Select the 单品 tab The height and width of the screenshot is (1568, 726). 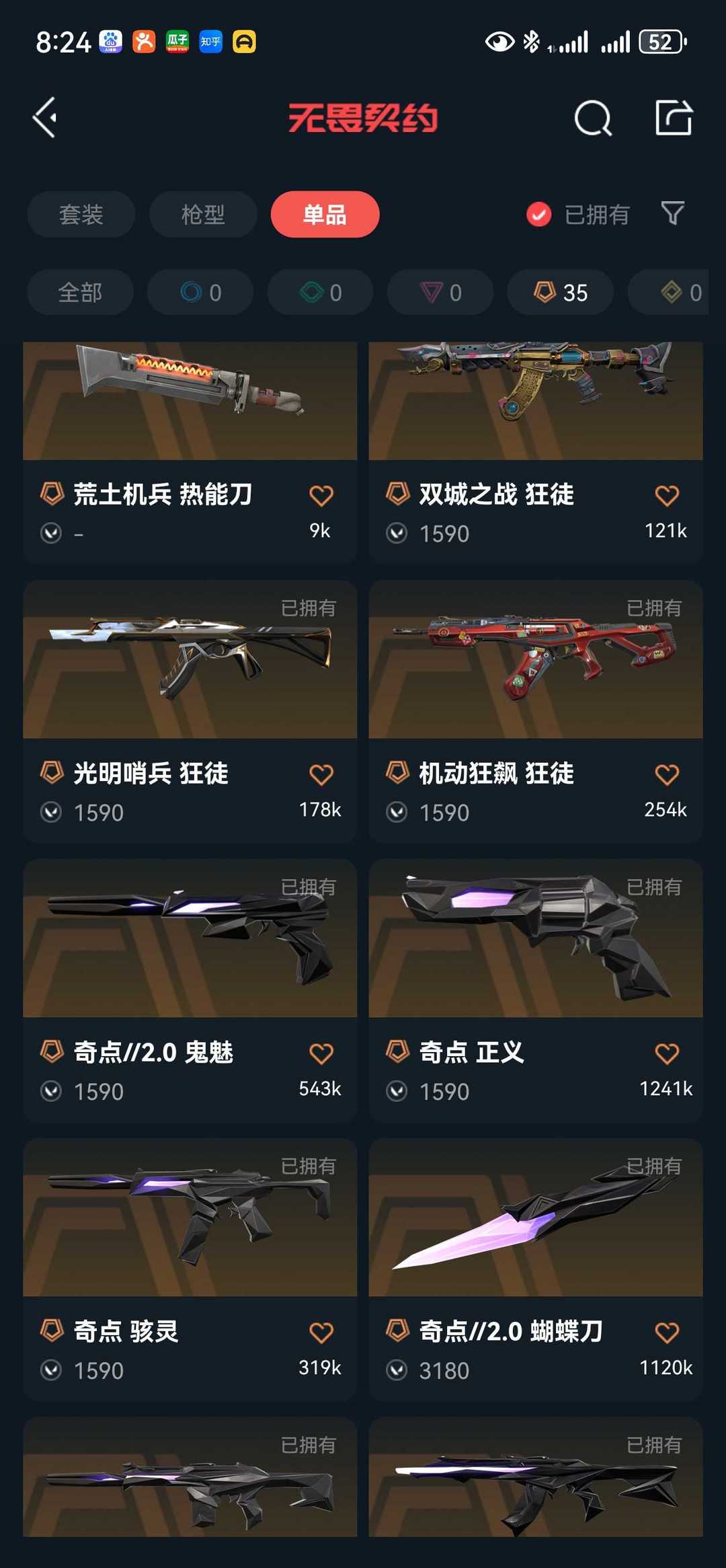[x=325, y=215]
